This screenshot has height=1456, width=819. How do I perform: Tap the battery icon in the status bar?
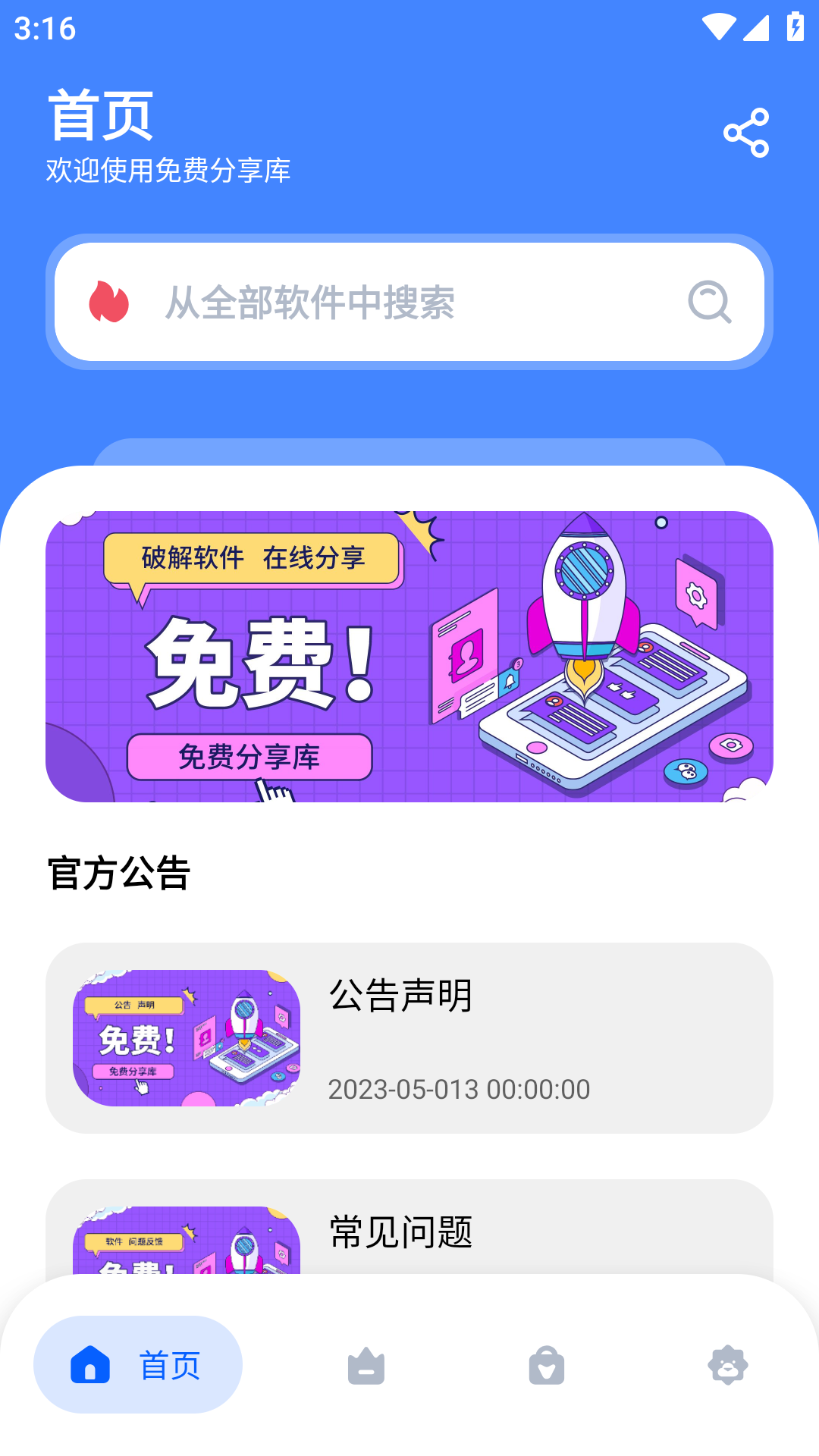click(793, 25)
